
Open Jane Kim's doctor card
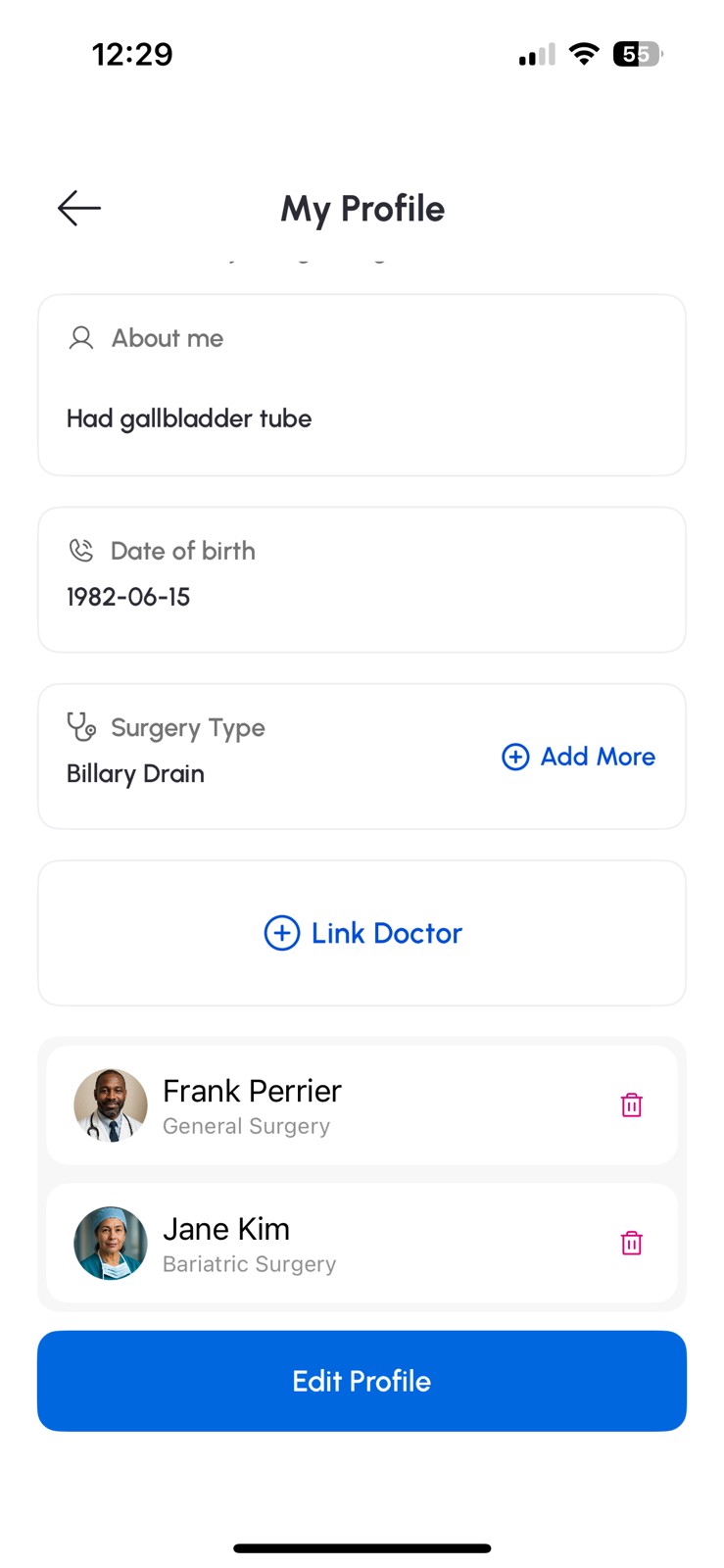pos(362,1243)
